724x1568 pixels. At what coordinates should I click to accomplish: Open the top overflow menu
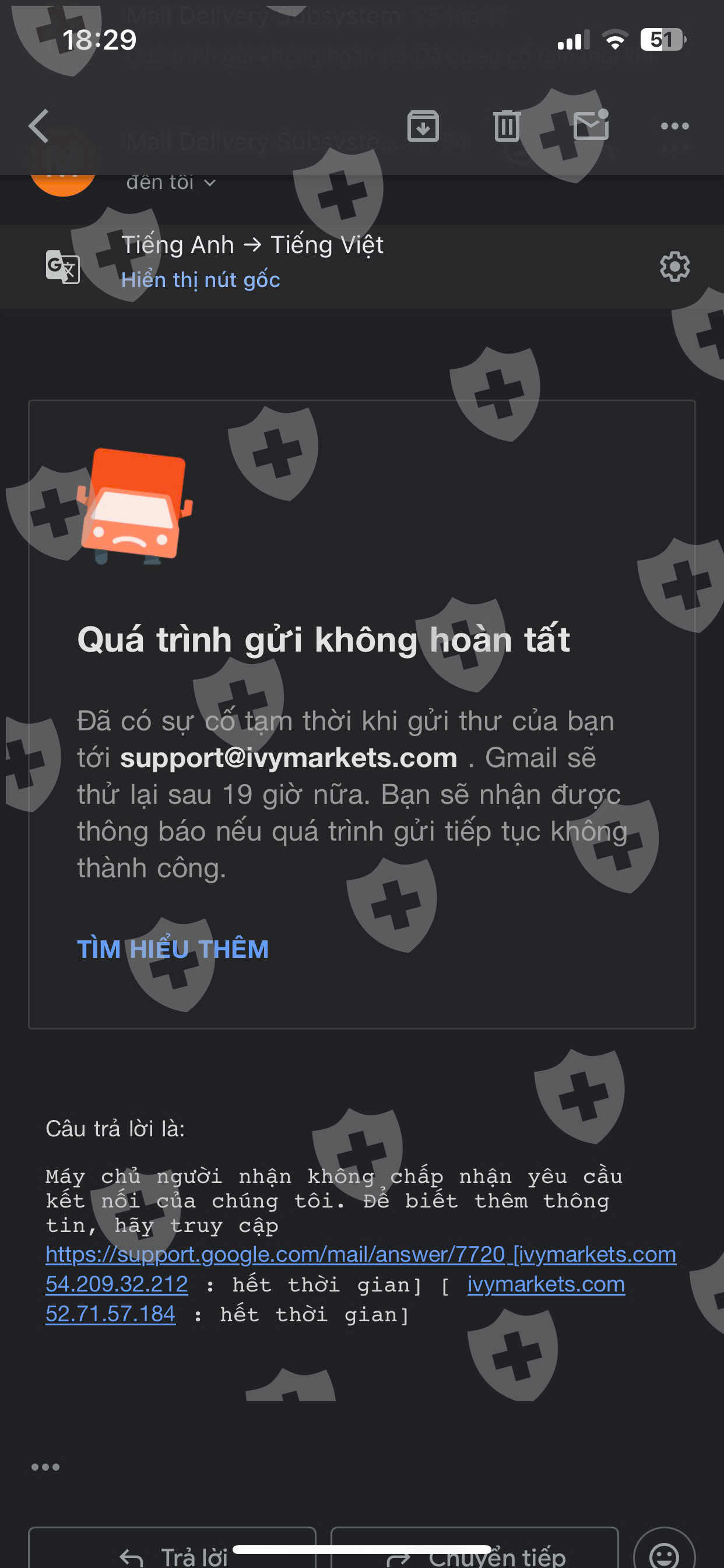[x=674, y=126]
